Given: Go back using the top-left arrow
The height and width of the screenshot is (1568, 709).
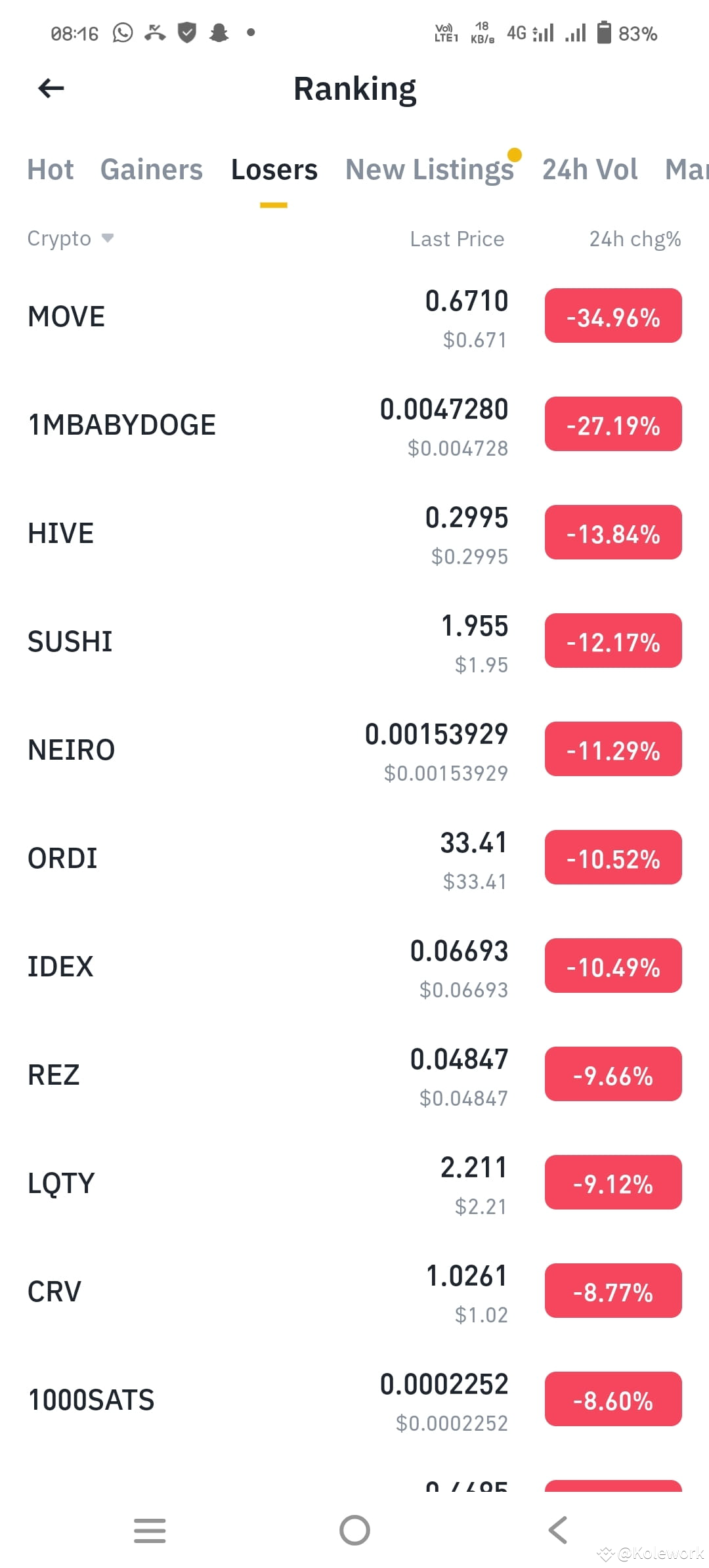Looking at the screenshot, I should [51, 88].
